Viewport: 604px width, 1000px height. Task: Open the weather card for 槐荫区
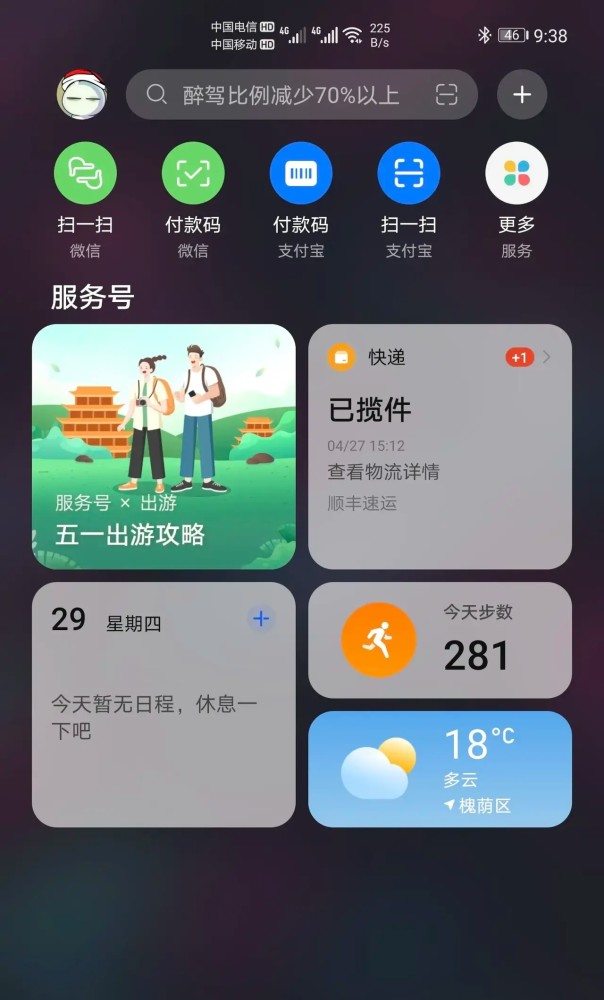pyautogui.click(x=440, y=769)
